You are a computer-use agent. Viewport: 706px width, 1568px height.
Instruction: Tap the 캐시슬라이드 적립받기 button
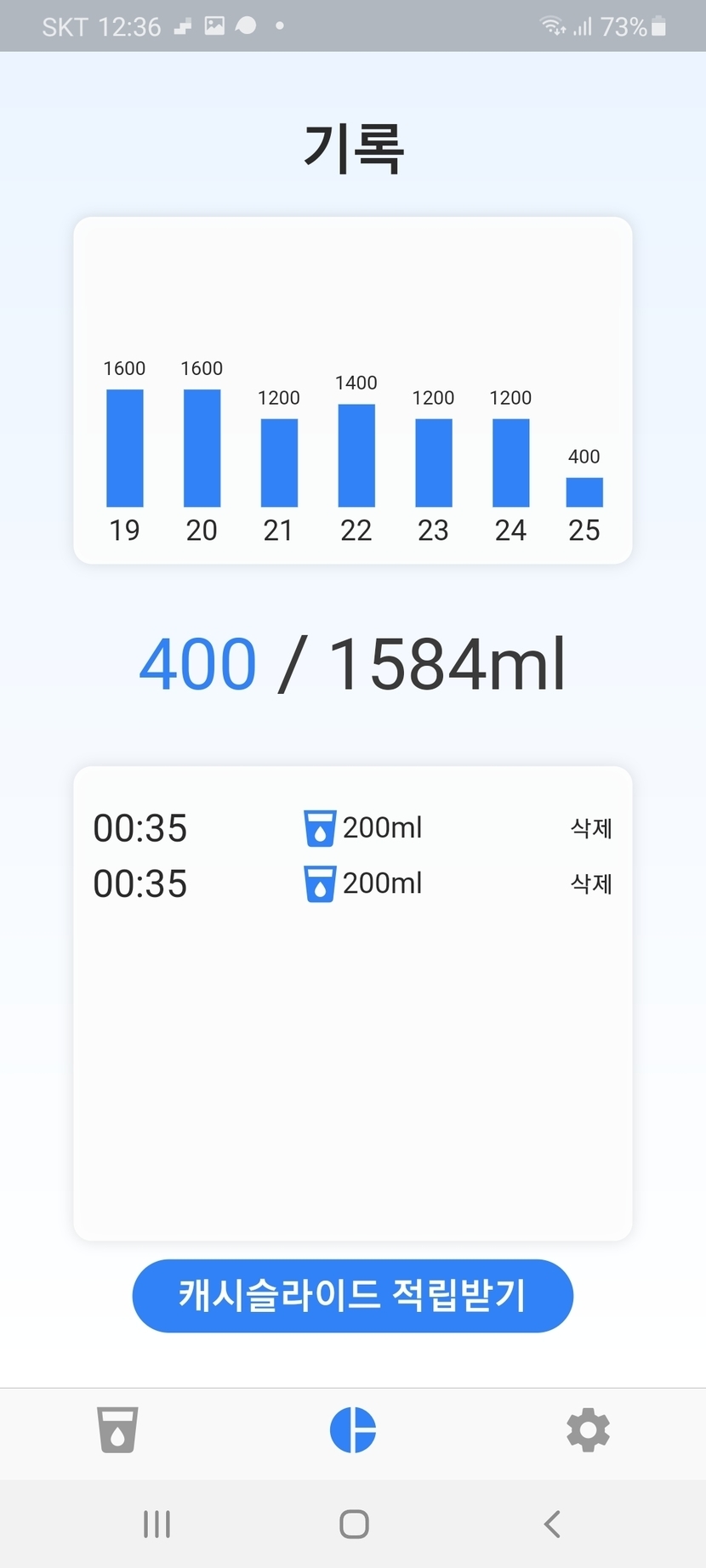(x=352, y=1295)
